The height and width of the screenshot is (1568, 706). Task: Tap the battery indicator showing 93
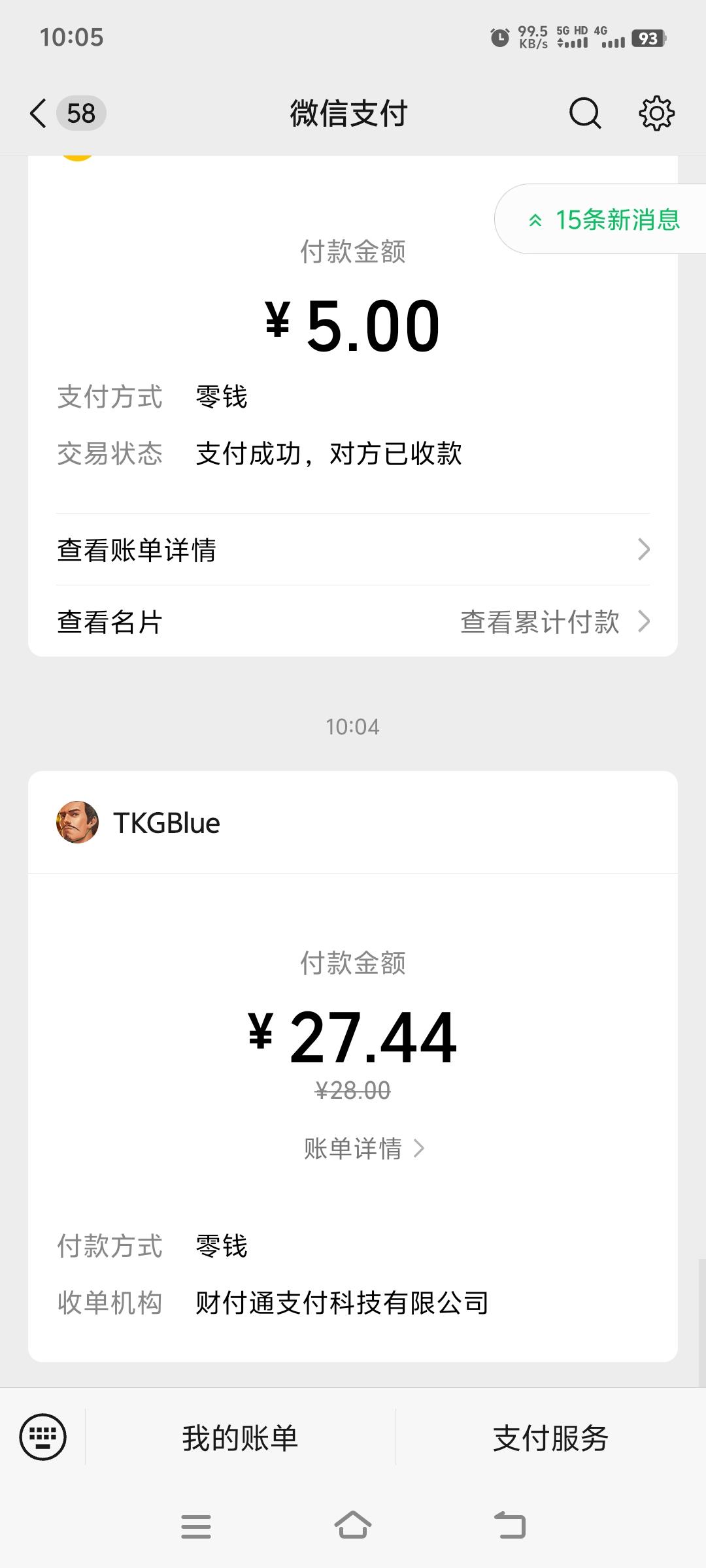(647, 37)
